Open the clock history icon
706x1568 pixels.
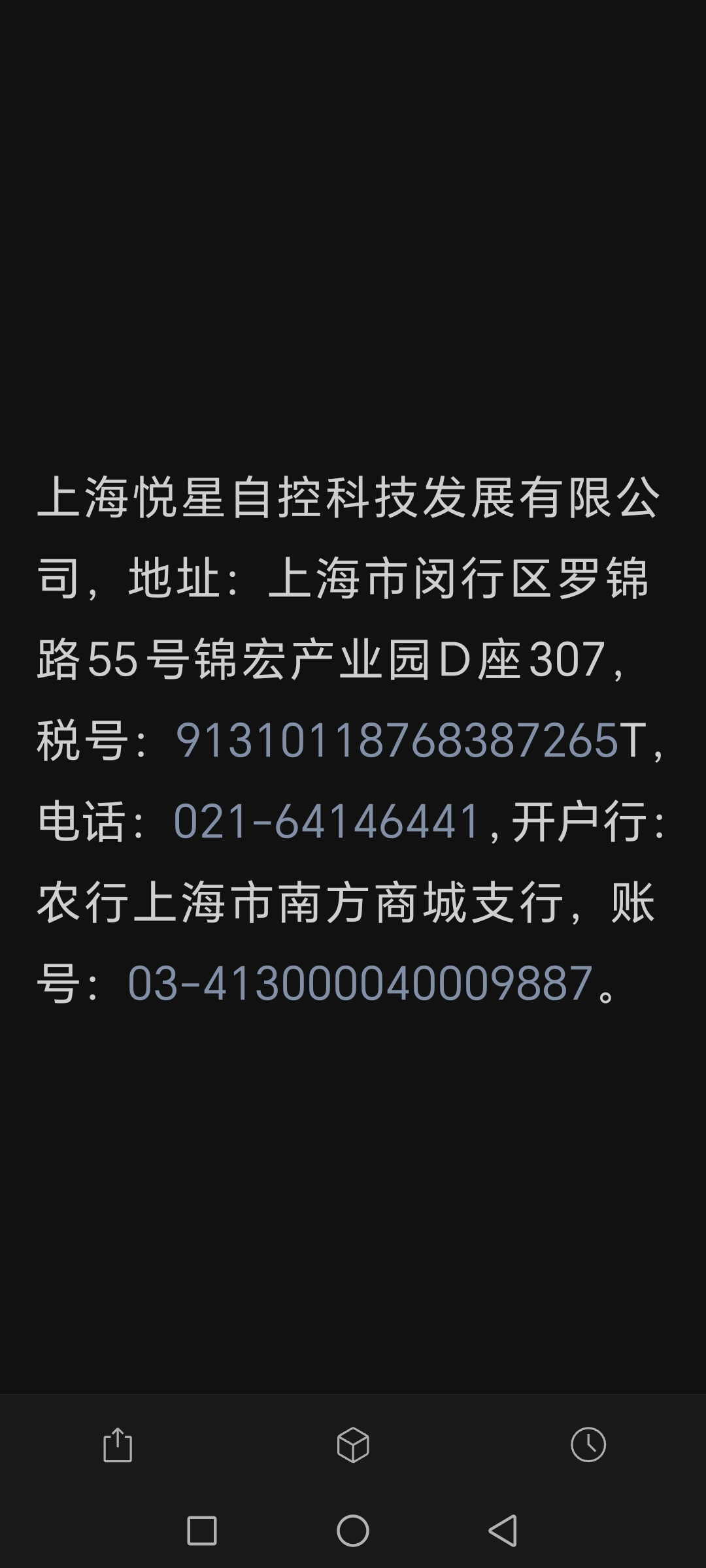588,1444
